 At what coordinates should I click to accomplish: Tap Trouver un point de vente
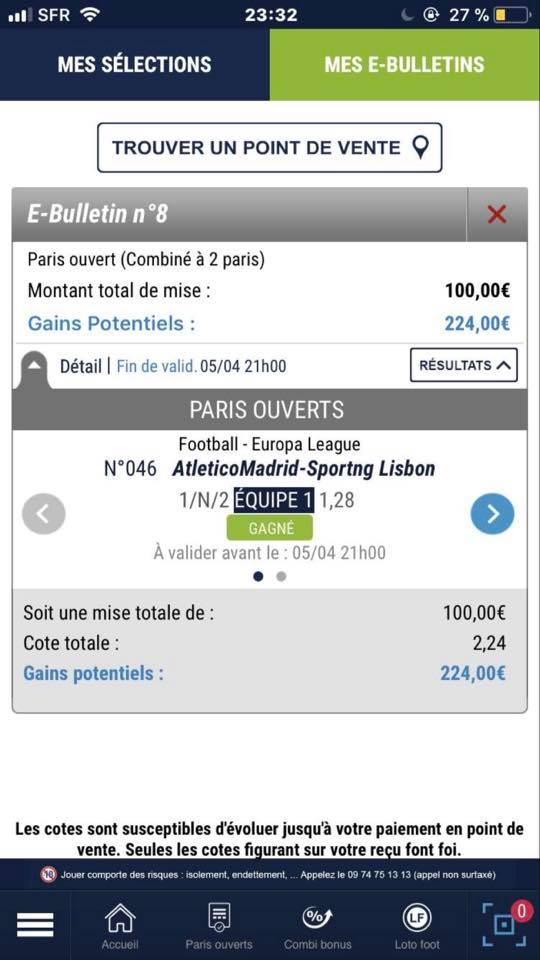click(269, 148)
